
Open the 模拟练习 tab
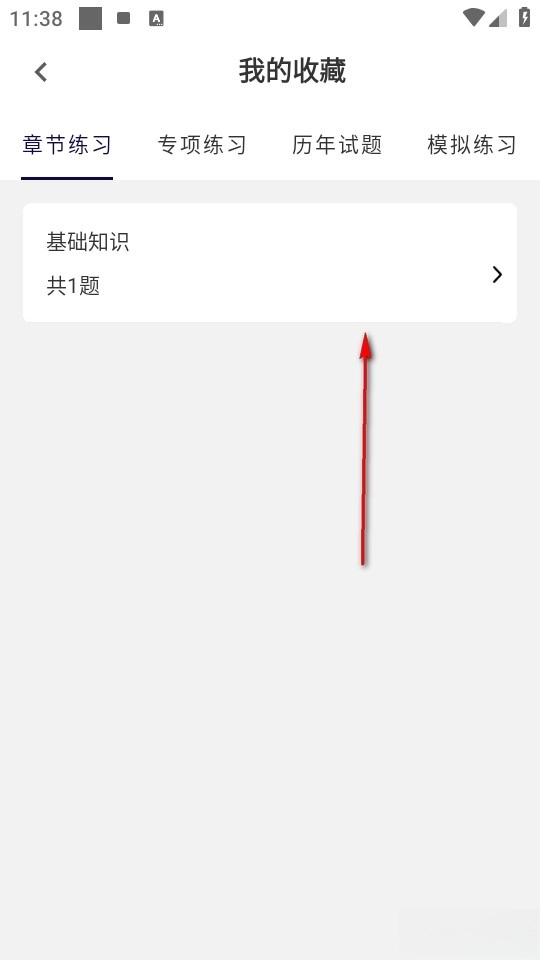[x=471, y=145]
